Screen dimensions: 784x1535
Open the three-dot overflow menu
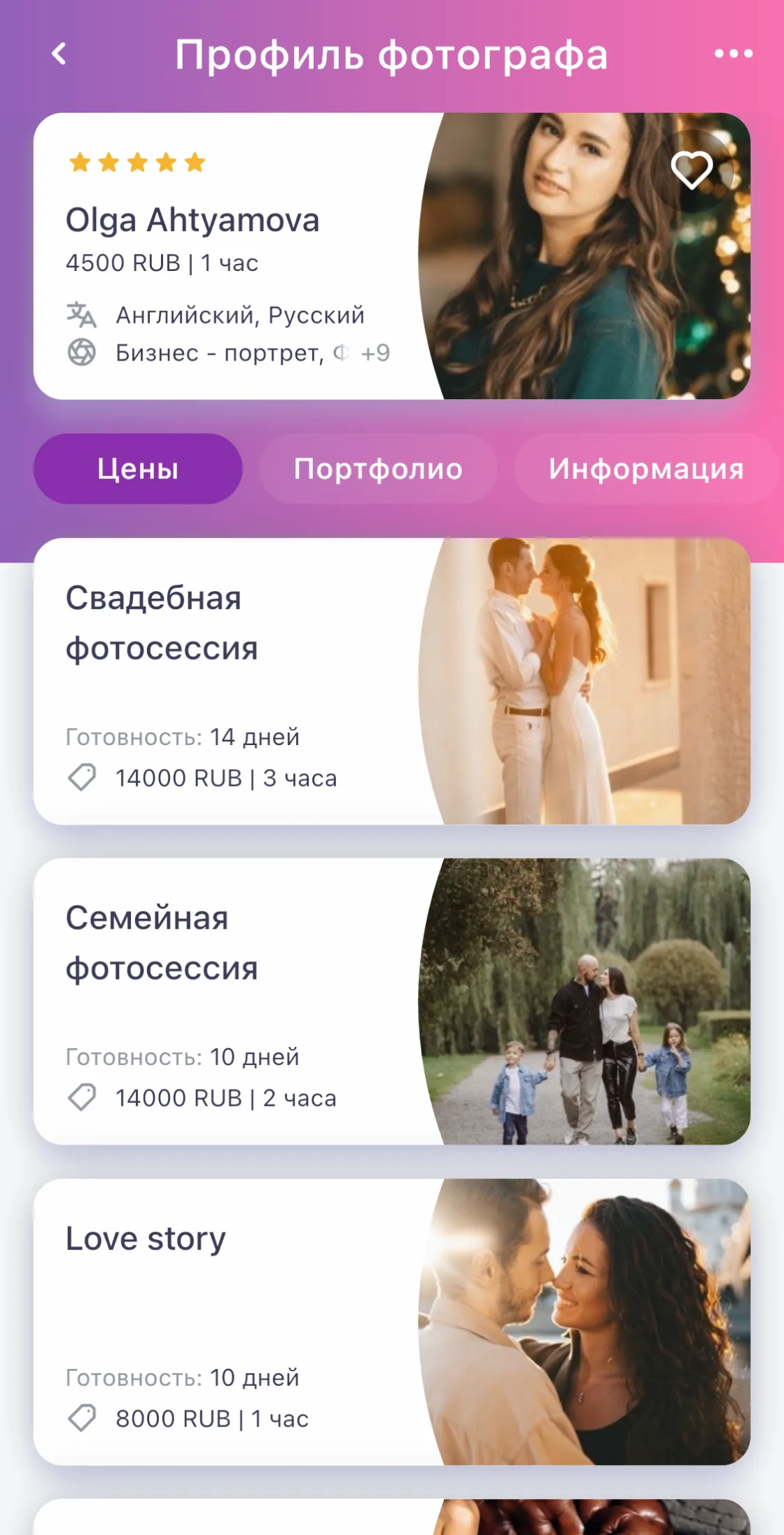pos(733,54)
